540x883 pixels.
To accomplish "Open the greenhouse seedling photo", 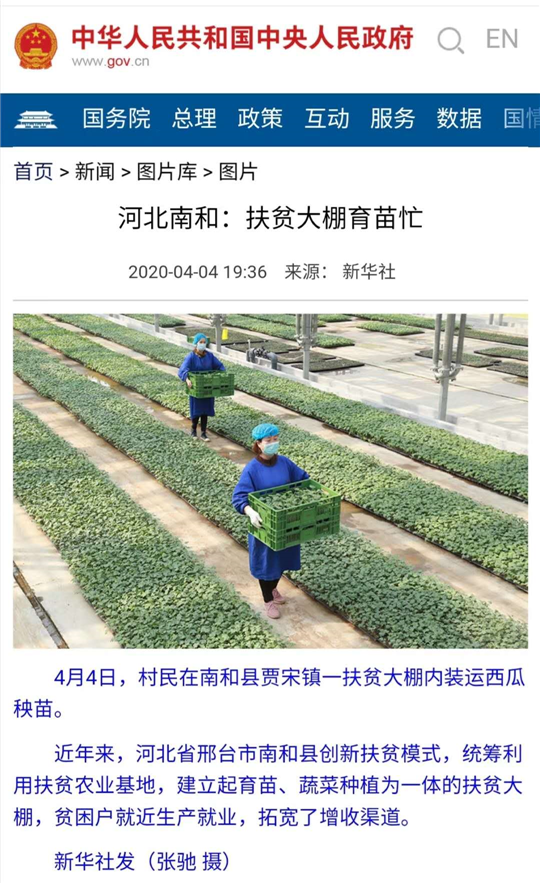I will point(270,481).
